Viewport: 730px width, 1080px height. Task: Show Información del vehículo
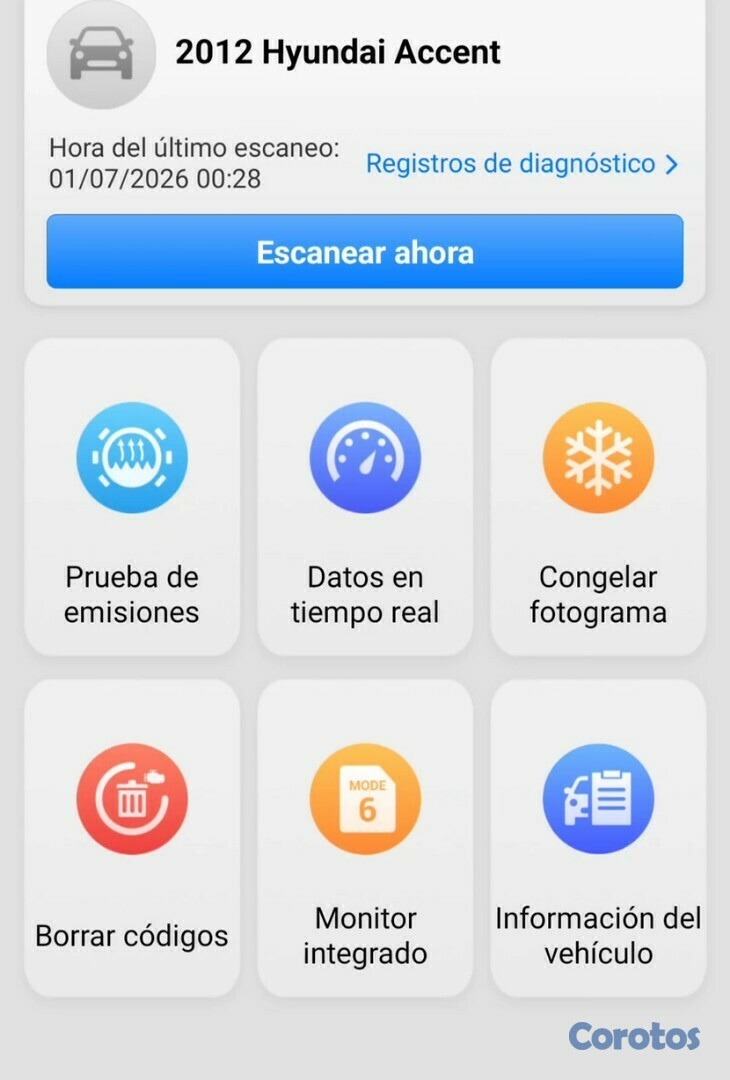tap(598, 838)
